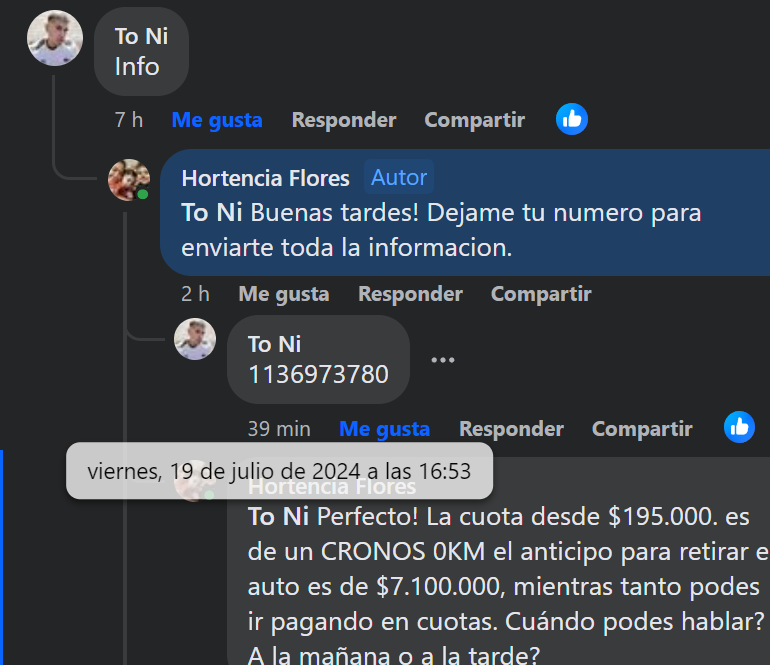The width and height of the screenshot is (770, 665).
Task: Open the 7 h timestamp link
Action: pos(129,120)
